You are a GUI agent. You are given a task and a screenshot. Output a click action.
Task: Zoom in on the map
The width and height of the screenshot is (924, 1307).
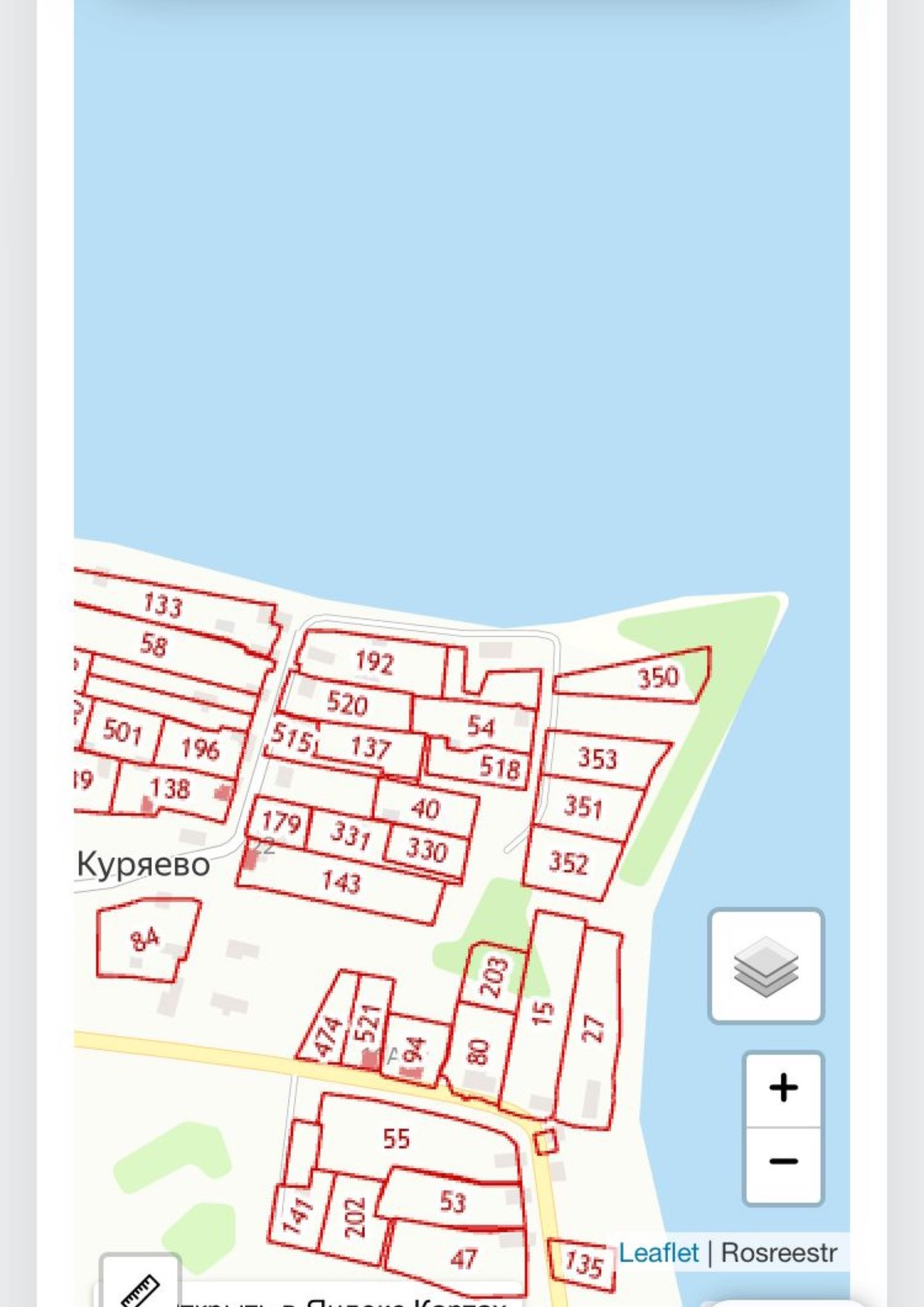click(784, 1088)
